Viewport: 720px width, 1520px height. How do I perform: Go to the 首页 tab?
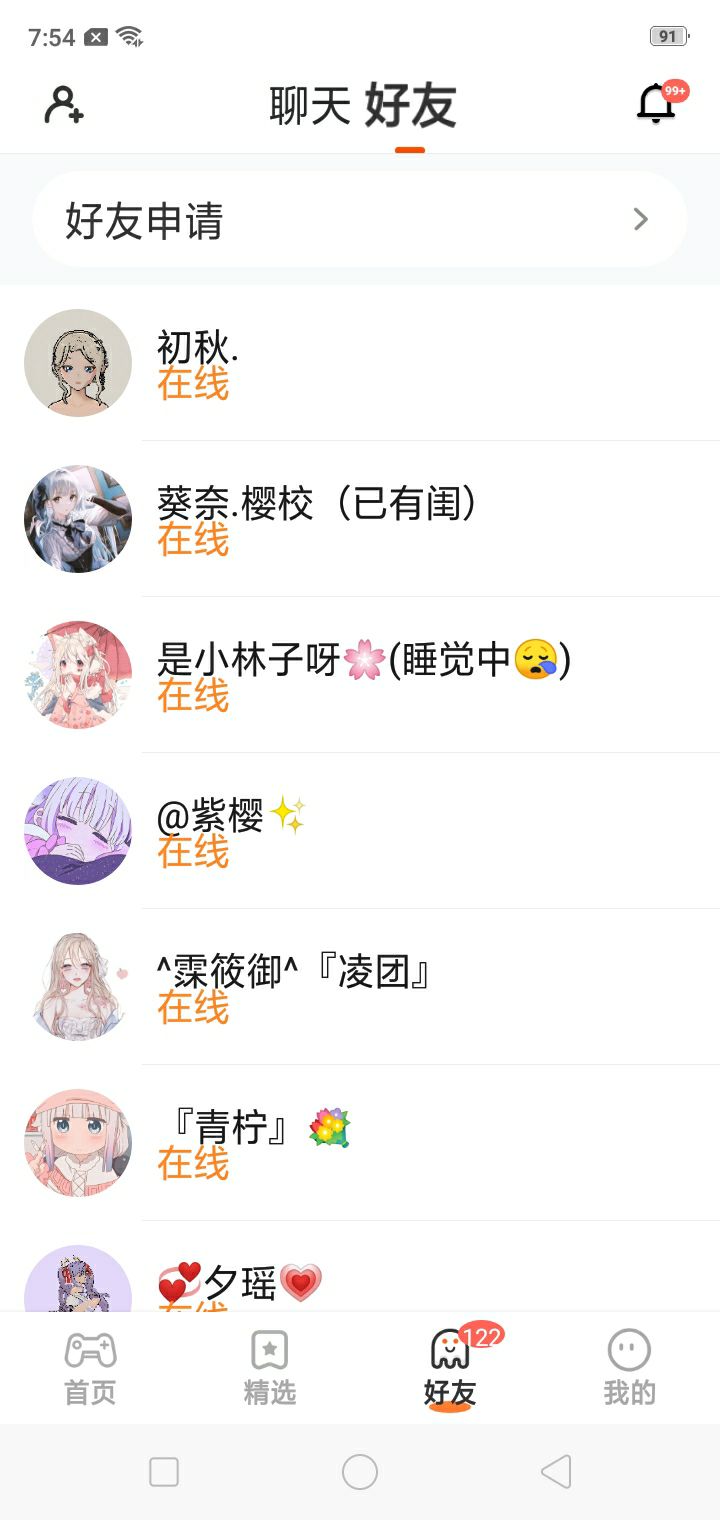click(x=90, y=1368)
